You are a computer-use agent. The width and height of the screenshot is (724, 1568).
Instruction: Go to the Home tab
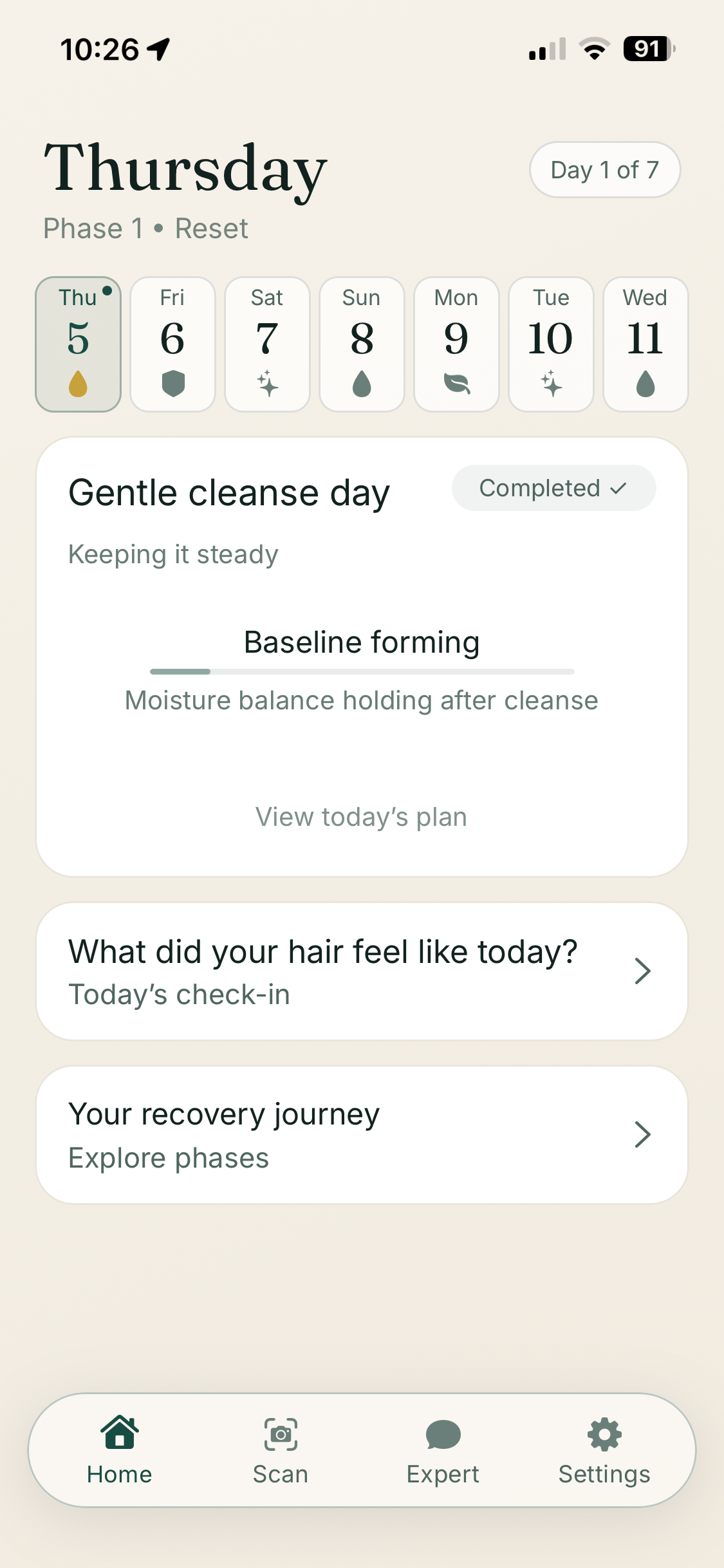pyautogui.click(x=120, y=1451)
